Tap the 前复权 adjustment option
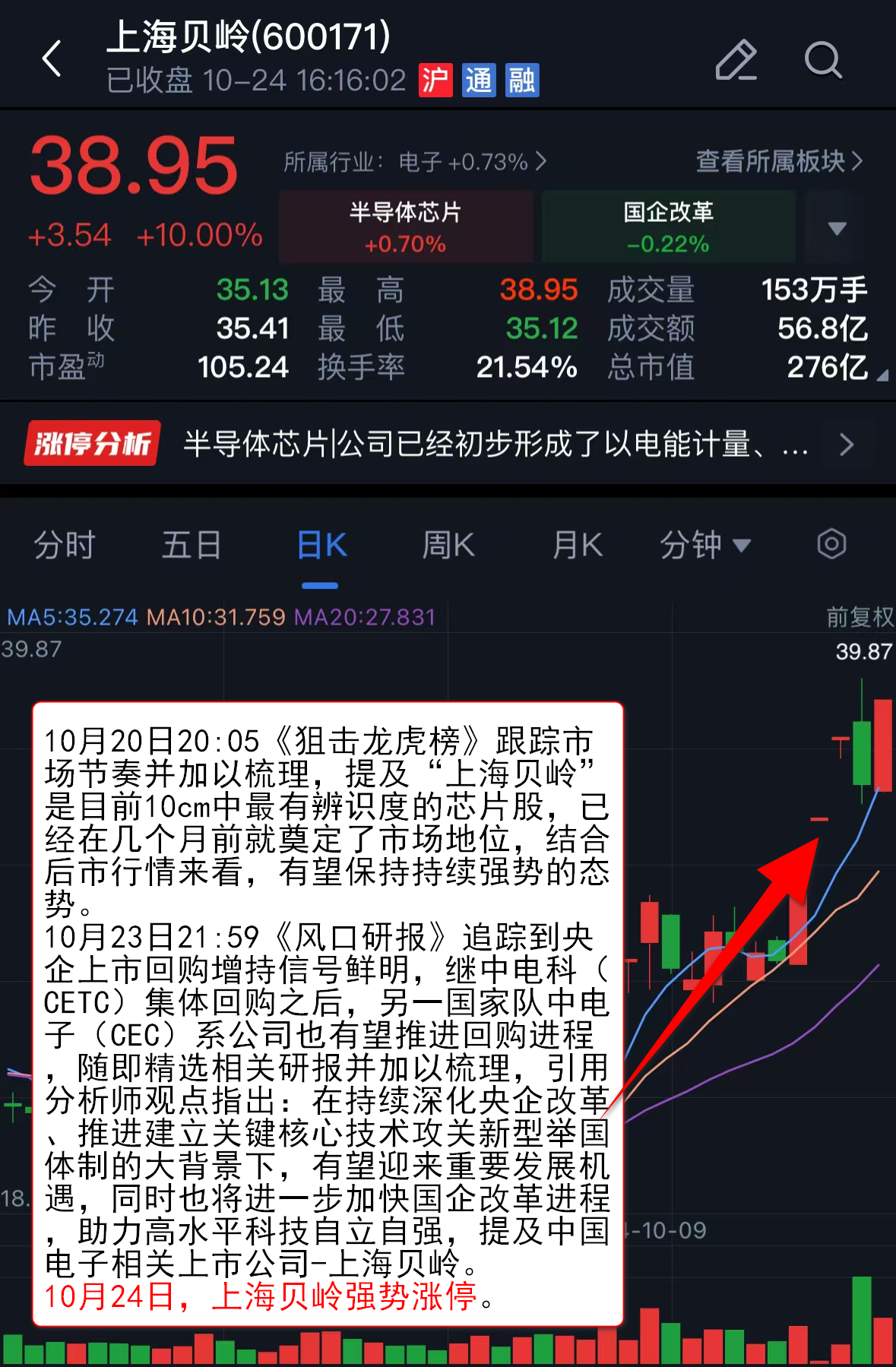896x1367 pixels. 860,617
